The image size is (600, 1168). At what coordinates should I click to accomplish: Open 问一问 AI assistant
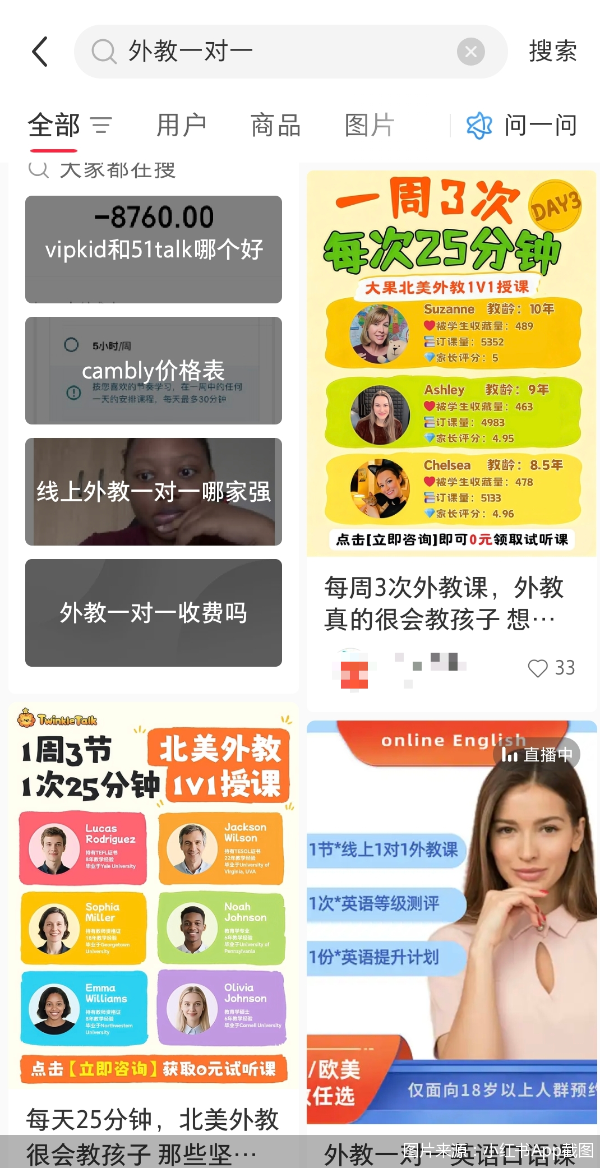522,125
